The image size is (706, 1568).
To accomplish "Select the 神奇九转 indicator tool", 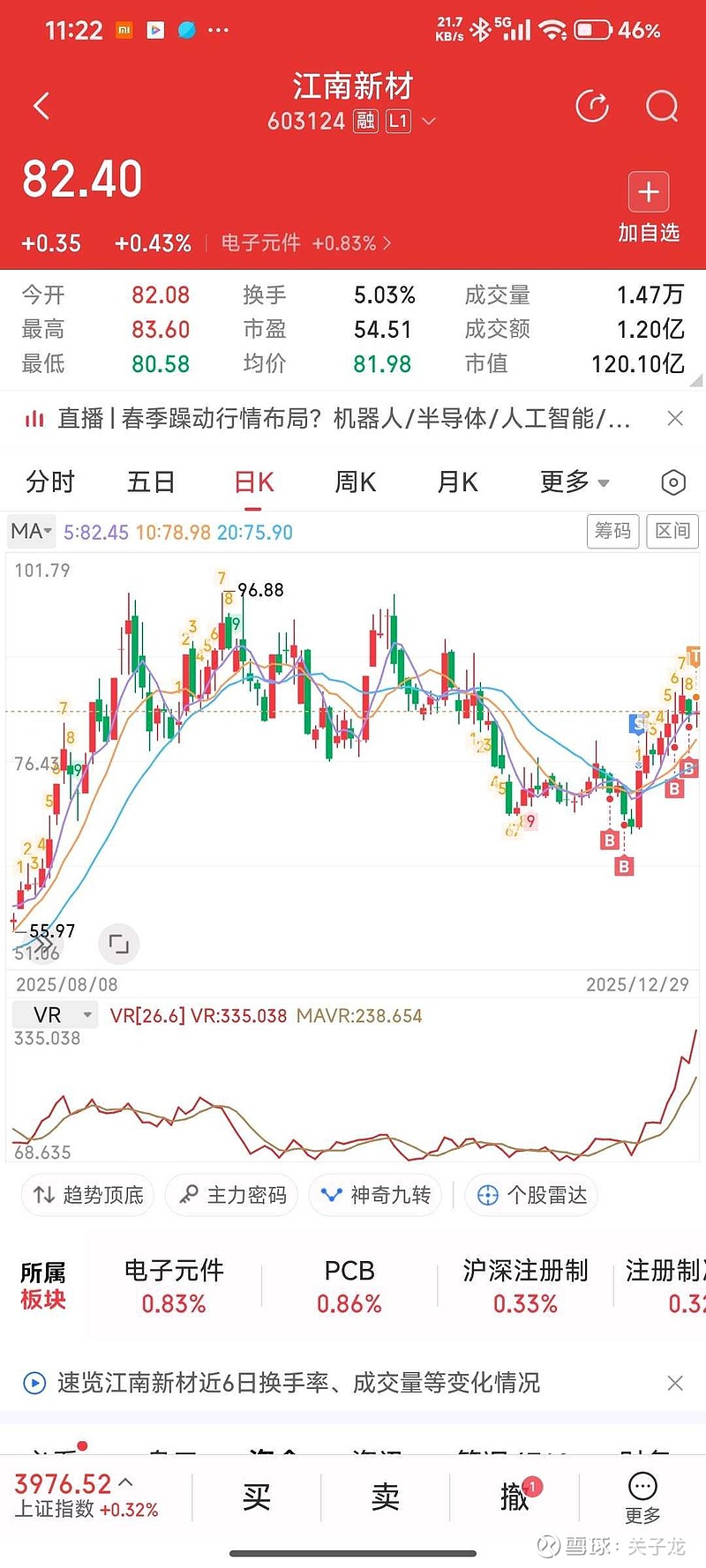I will click(375, 1195).
